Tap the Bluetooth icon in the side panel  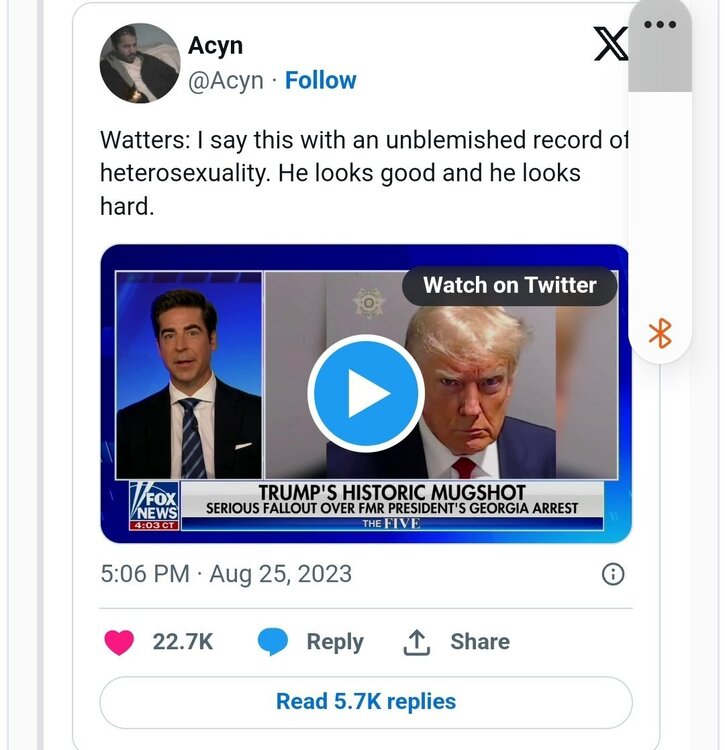pos(660,333)
